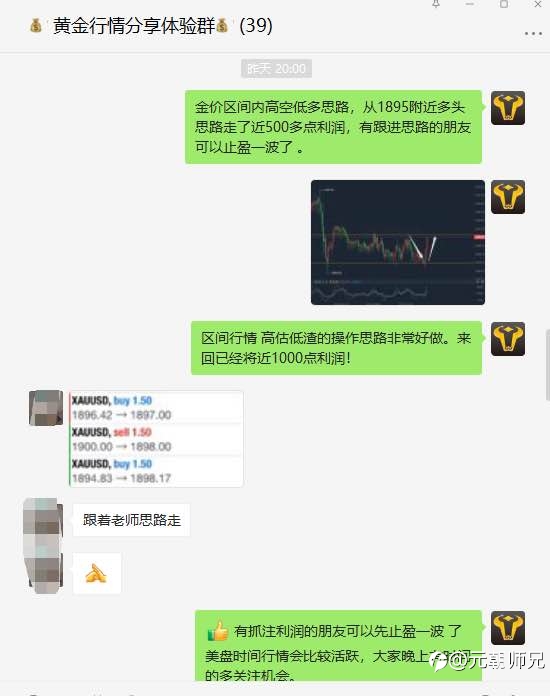
Task: Open bull avatar beside the 1895 message
Action: click(508, 108)
